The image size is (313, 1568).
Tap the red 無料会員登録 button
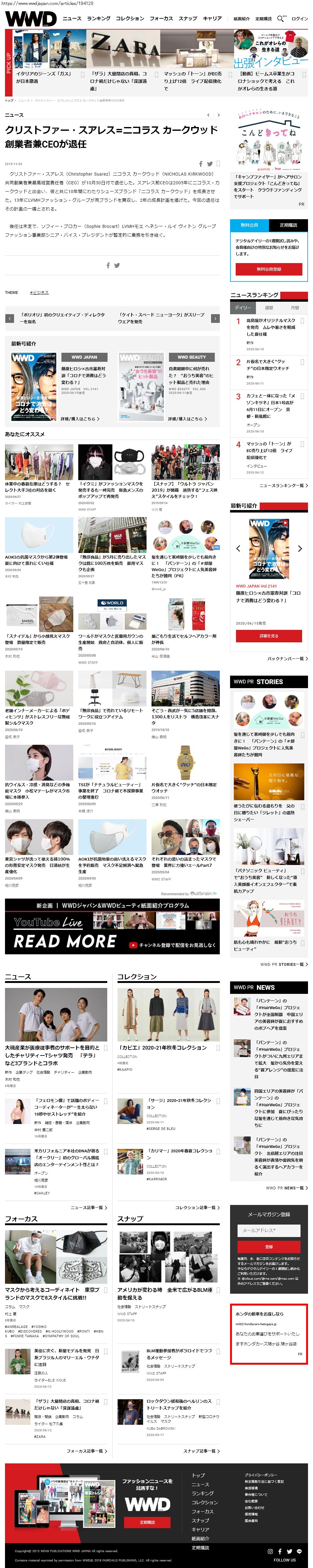[268, 268]
